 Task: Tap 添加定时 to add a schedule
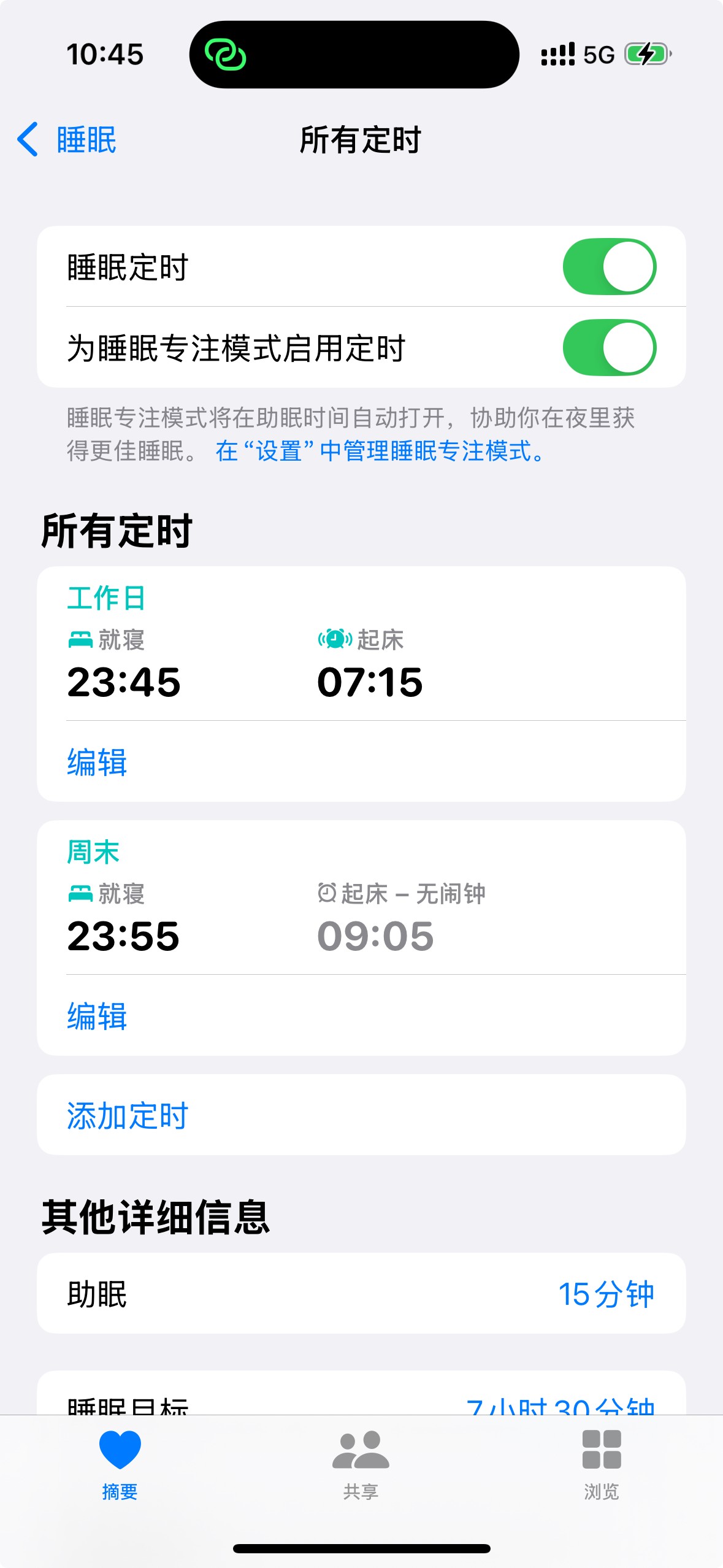pos(128,1115)
